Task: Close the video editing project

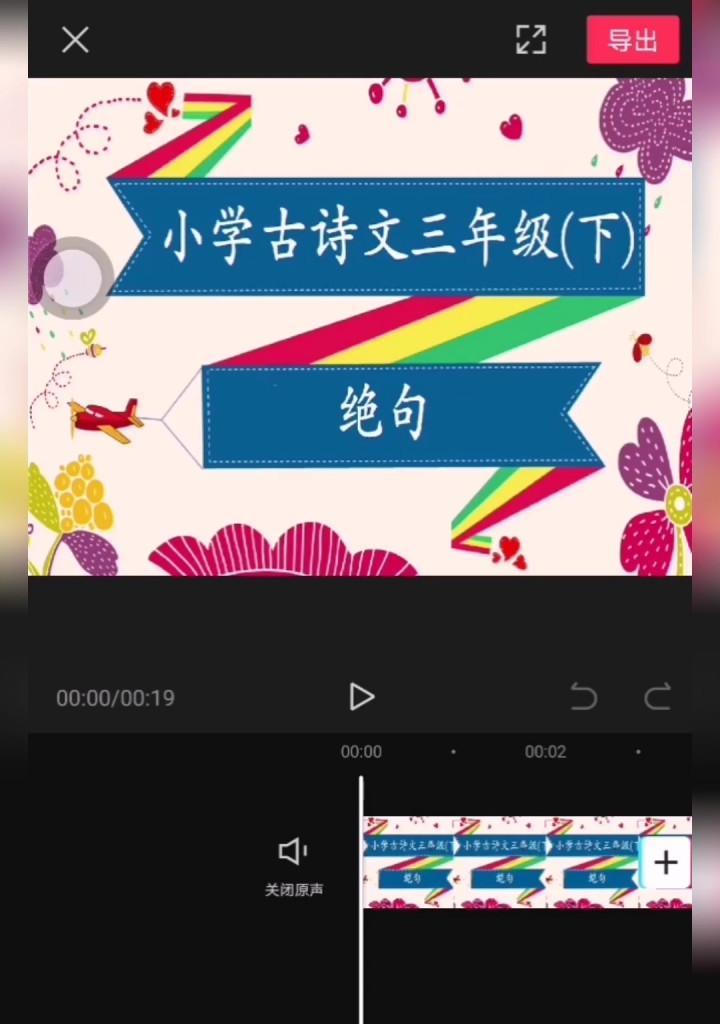Action: pos(75,40)
